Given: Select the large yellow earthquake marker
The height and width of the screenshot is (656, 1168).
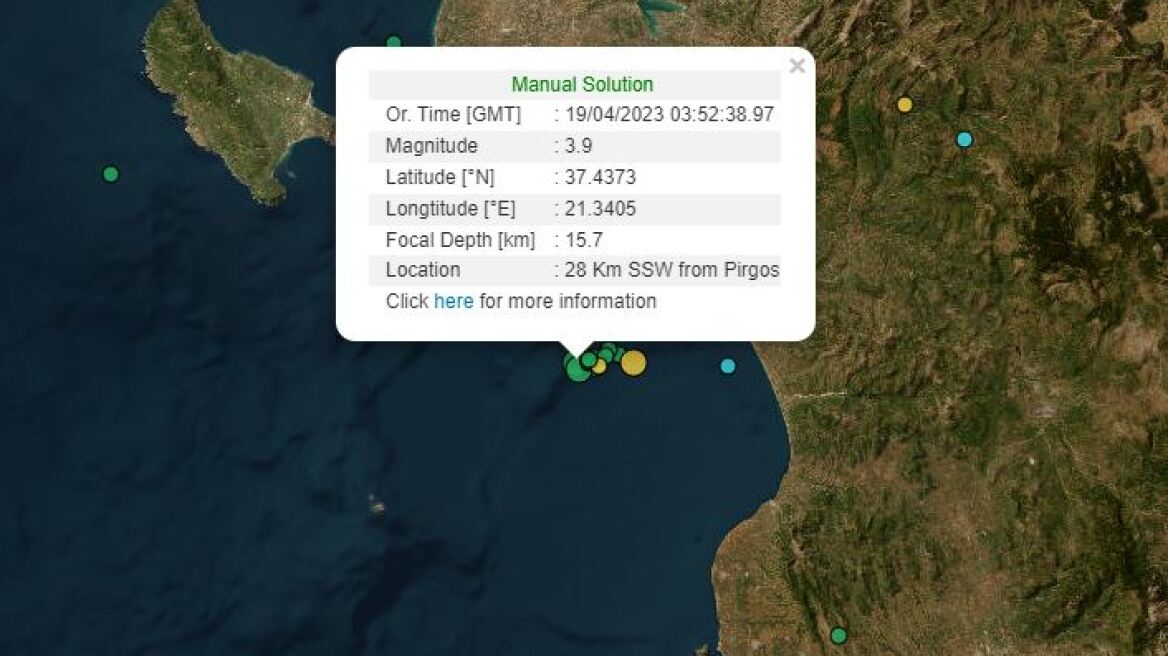Looking at the screenshot, I should (x=633, y=362).
